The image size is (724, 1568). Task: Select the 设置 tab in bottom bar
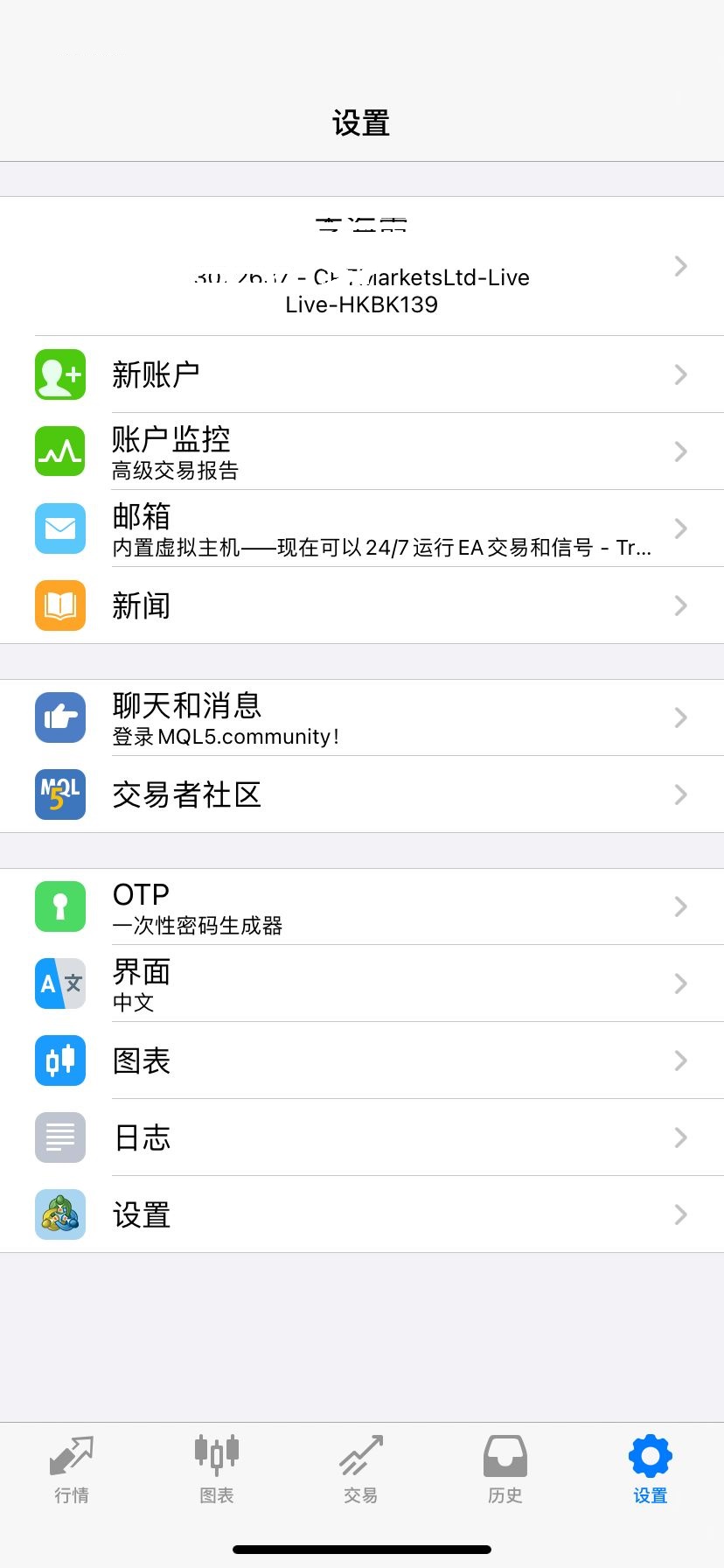(651, 1470)
